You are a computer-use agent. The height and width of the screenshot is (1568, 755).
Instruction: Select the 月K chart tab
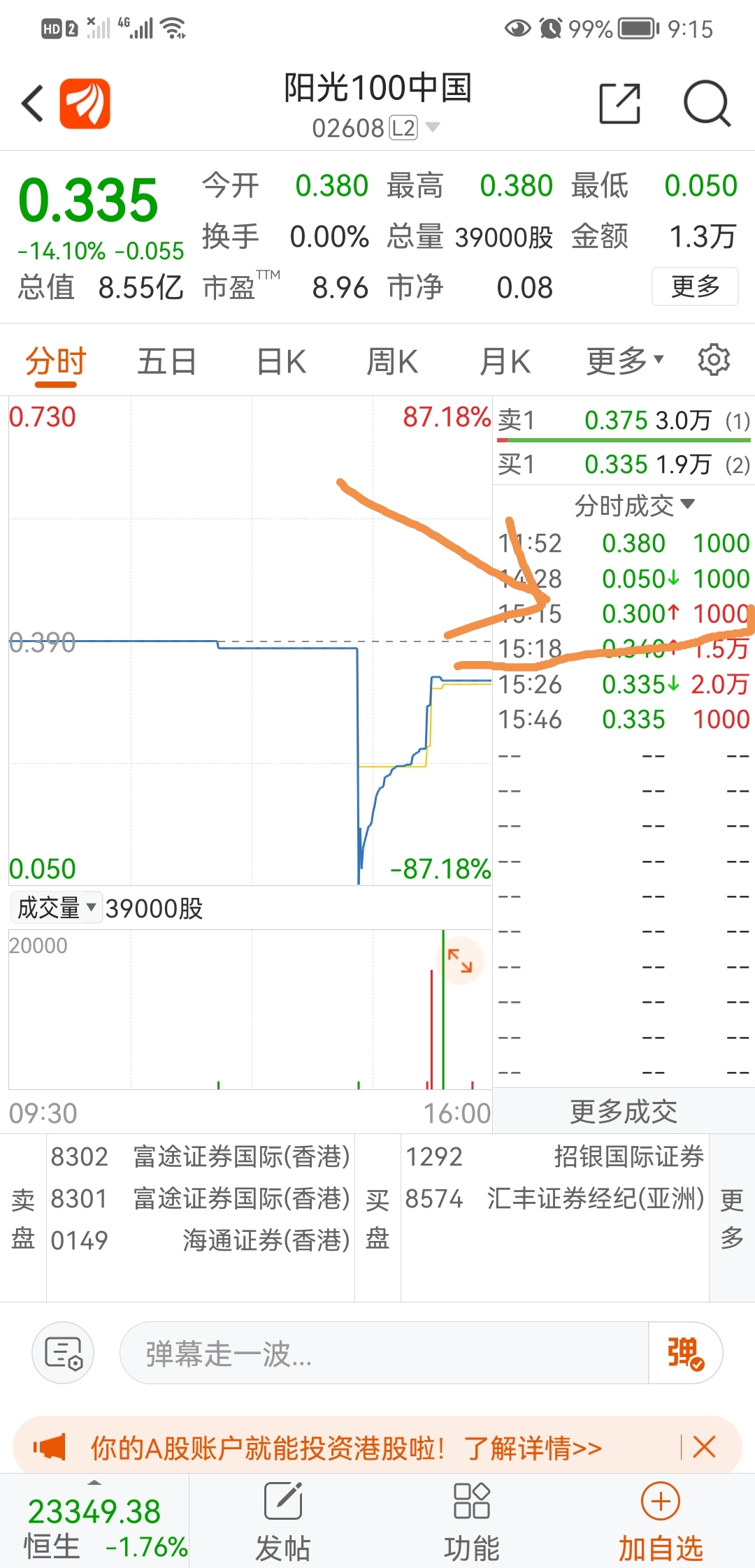point(505,362)
